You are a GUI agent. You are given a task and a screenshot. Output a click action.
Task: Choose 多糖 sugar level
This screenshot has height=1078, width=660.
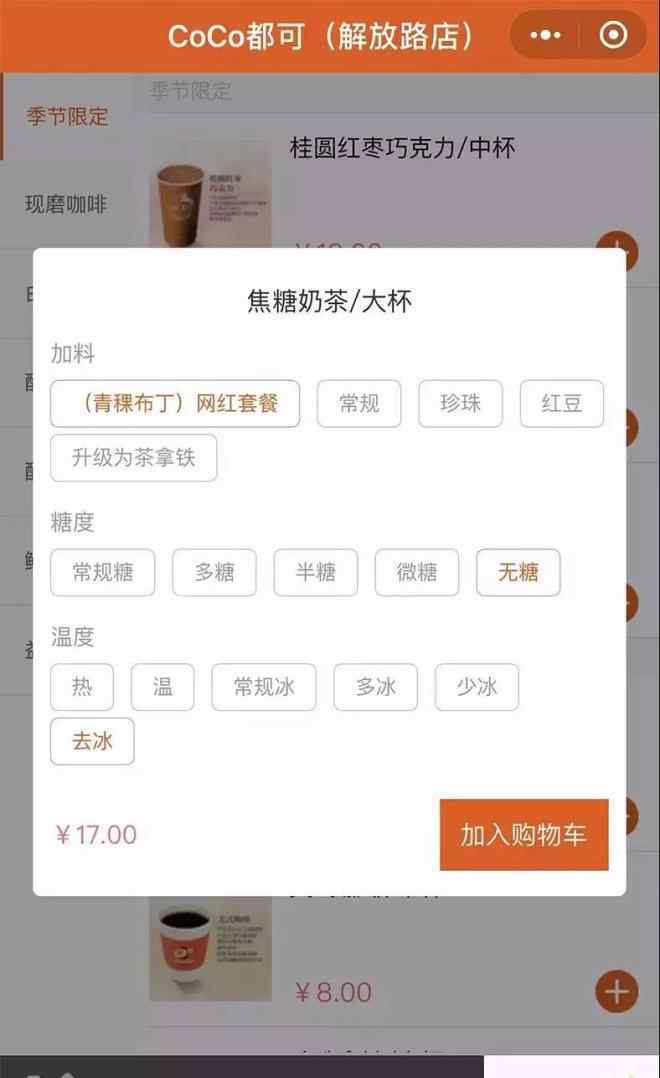214,572
